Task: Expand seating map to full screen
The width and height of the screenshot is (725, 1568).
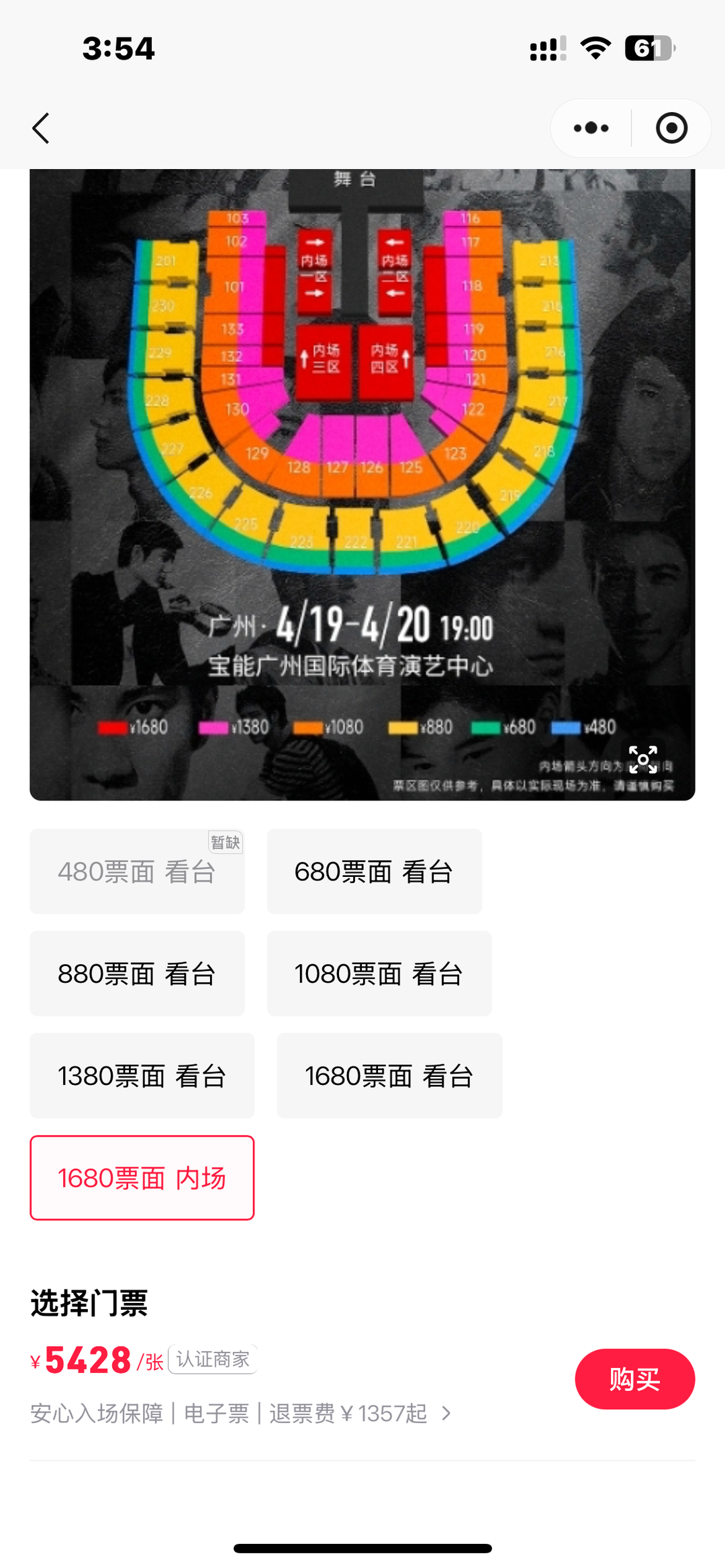Action: click(x=642, y=760)
